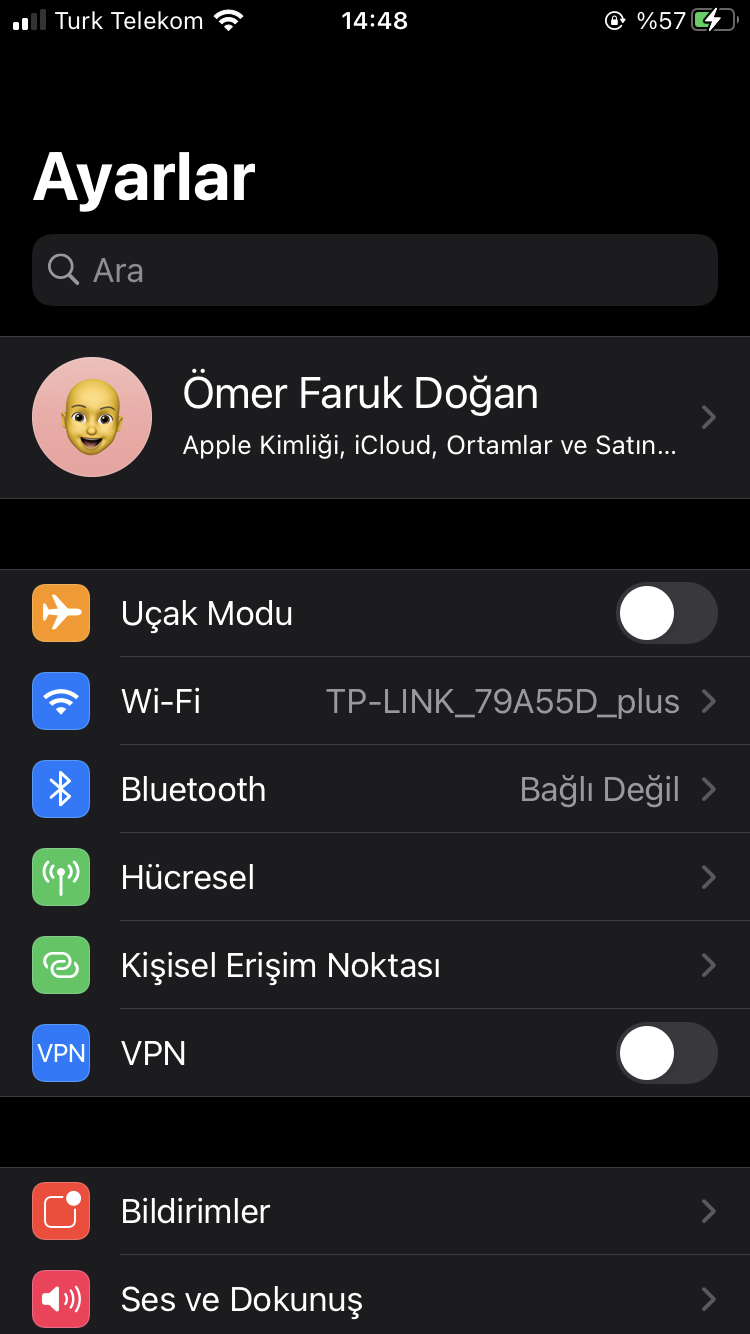Tap the VPN icon
Image resolution: width=750 pixels, height=1334 pixels.
coord(62,1053)
